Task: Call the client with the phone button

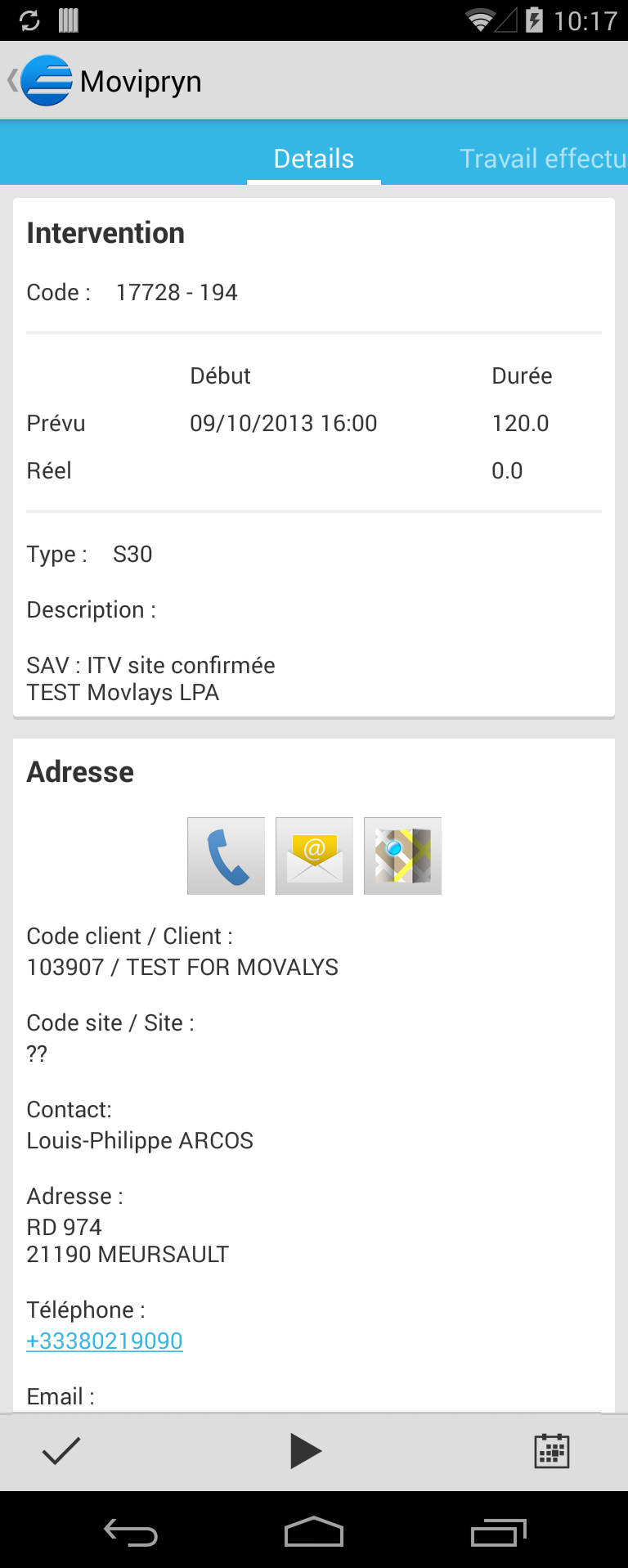Action: pyautogui.click(x=227, y=856)
